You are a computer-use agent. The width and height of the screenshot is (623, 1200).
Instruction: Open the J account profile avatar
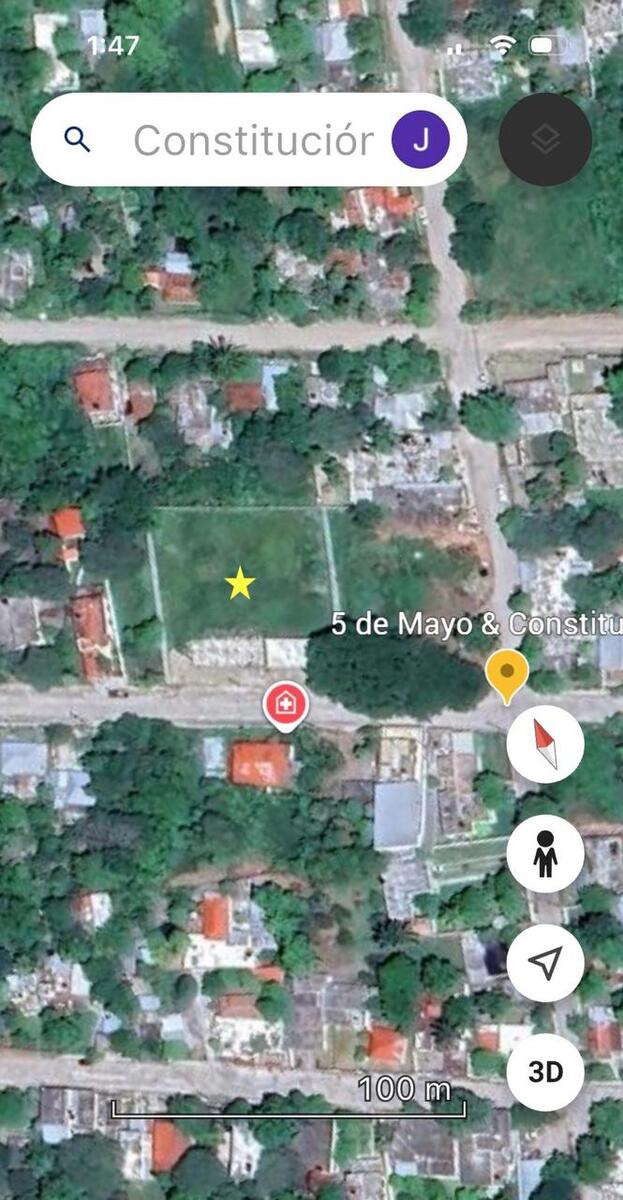(420, 140)
